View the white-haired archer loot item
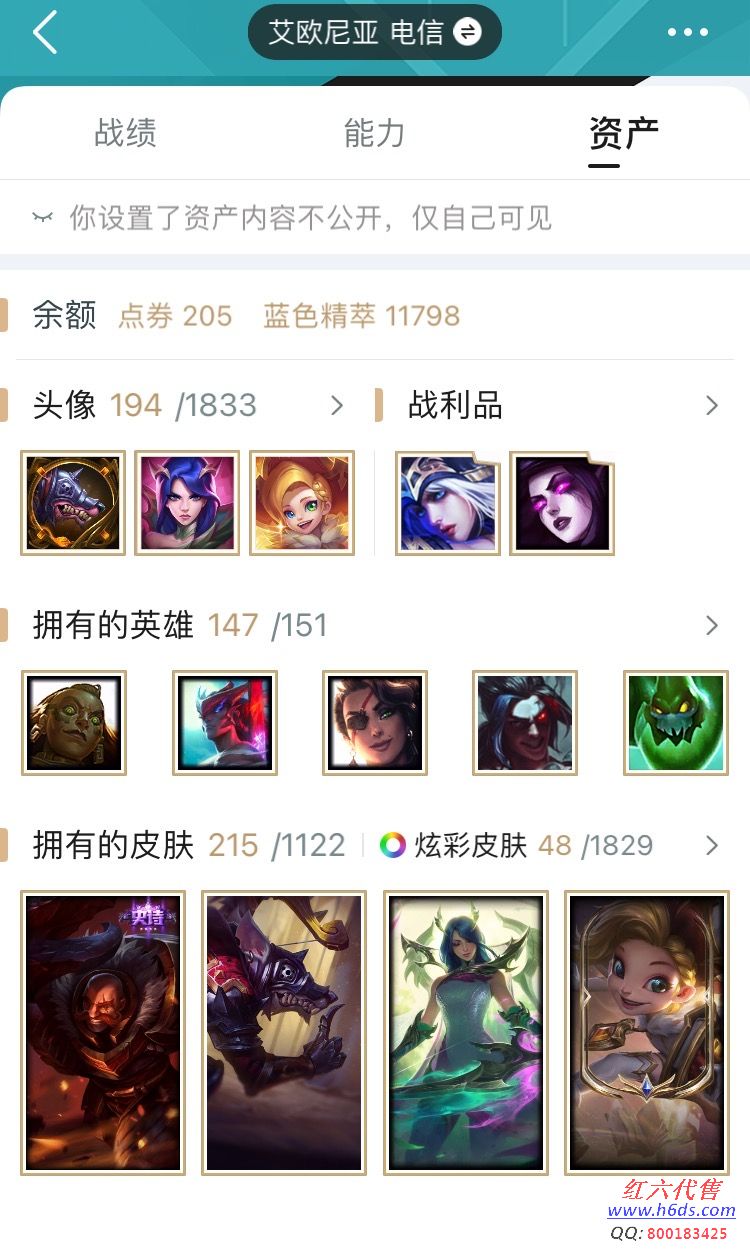 448,503
